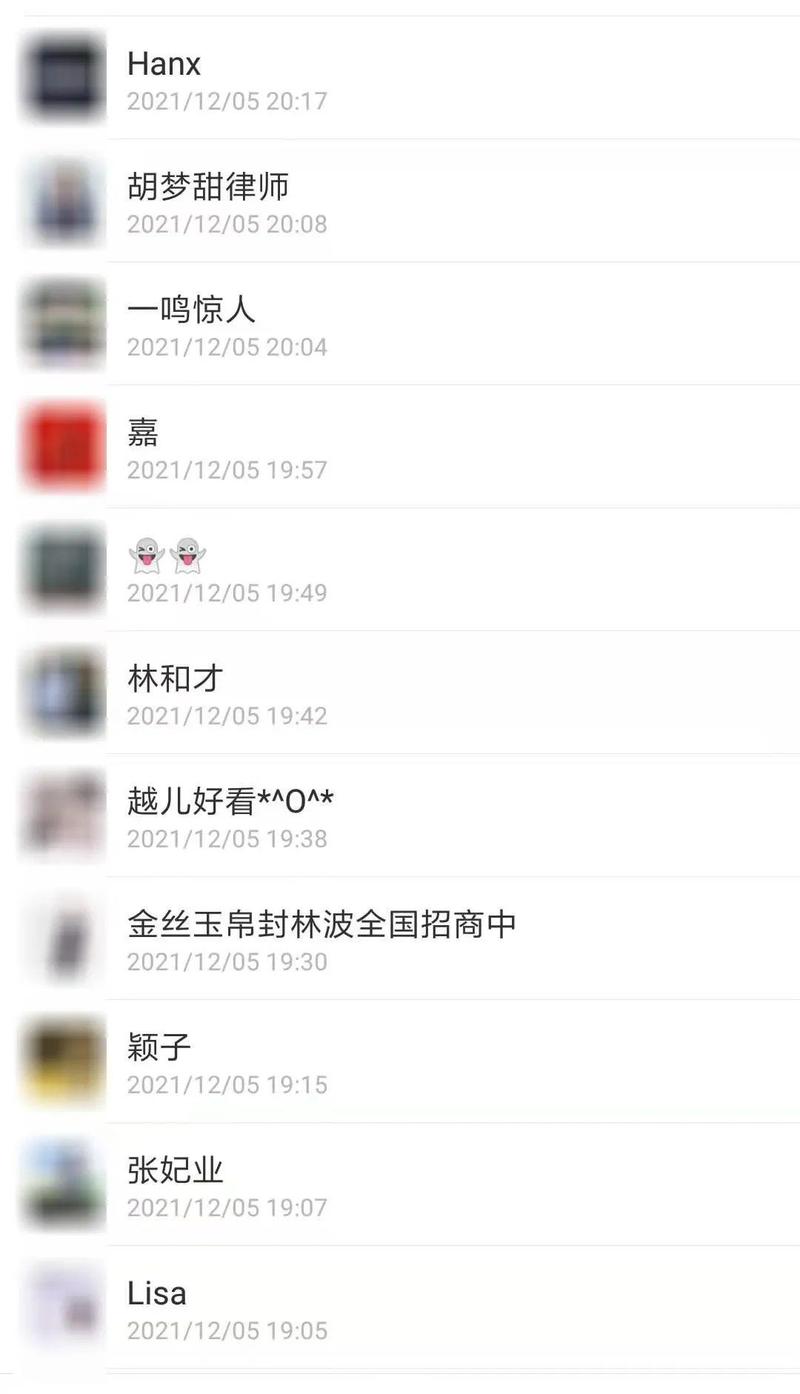This screenshot has width=800, height=1394.
Task: Tap the row named 嘉
Action: click(400, 447)
